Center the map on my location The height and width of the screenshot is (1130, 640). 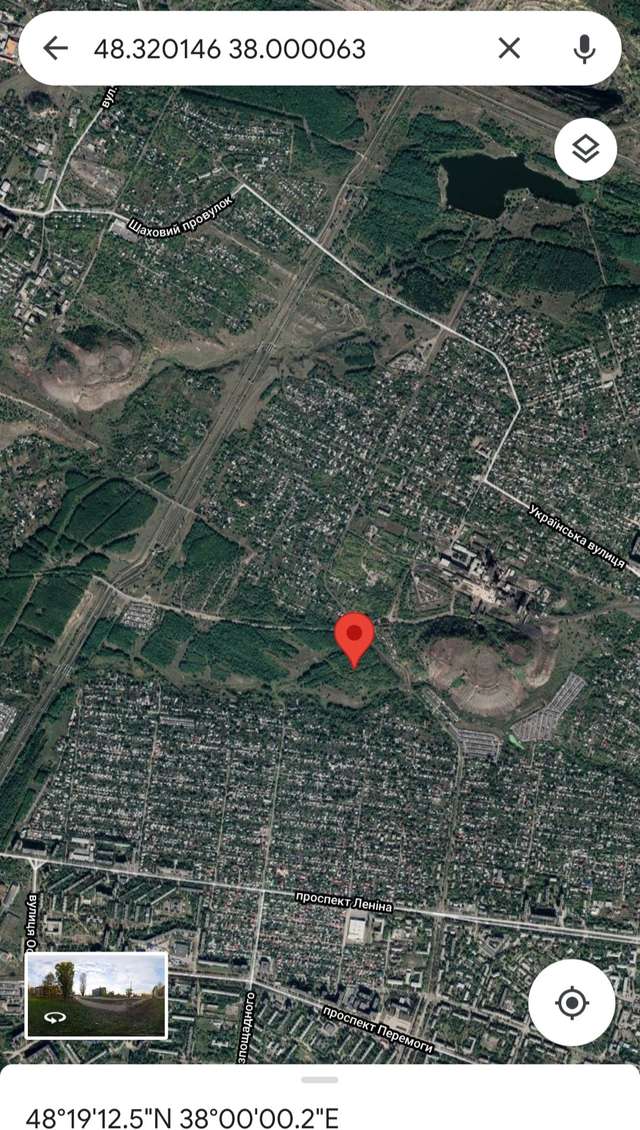click(x=572, y=1002)
